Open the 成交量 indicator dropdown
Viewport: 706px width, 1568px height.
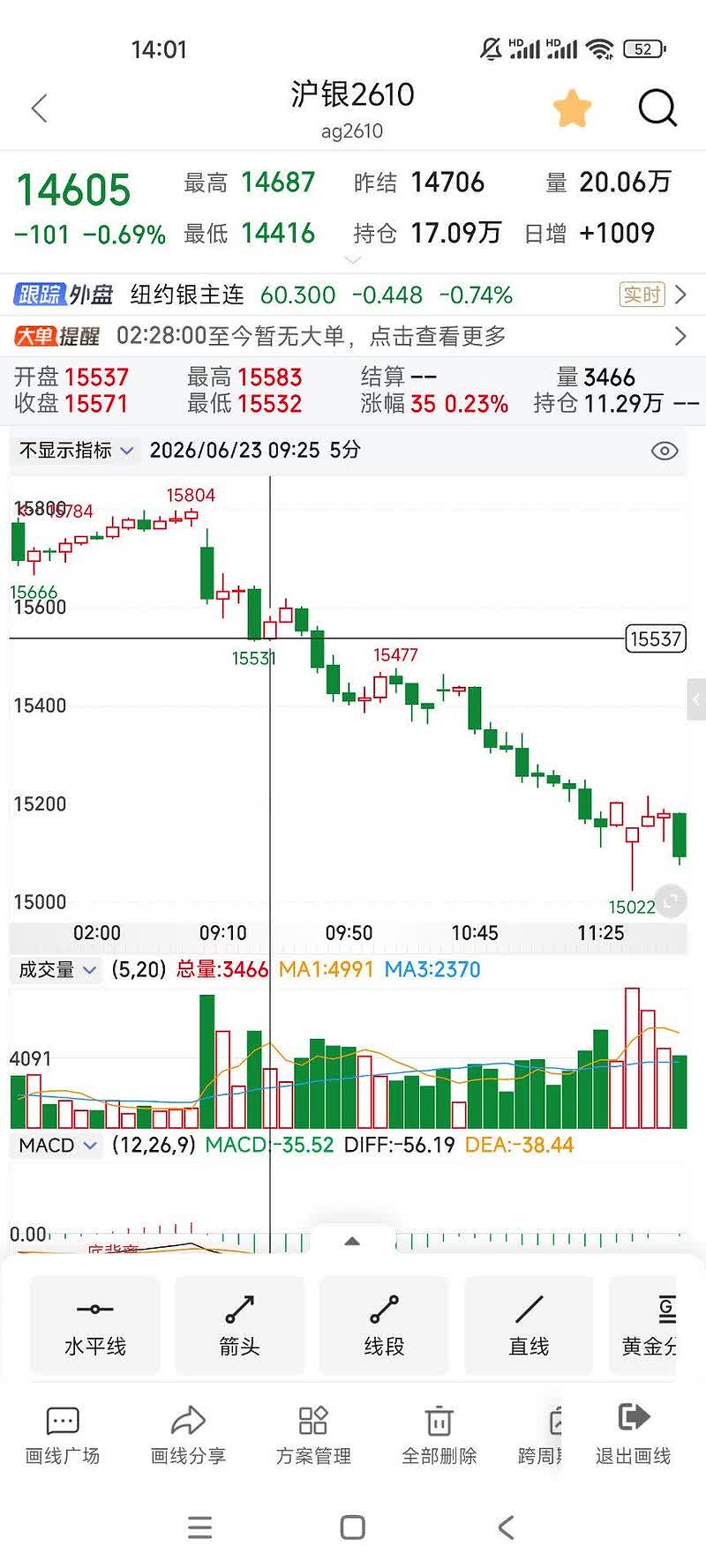[57, 970]
